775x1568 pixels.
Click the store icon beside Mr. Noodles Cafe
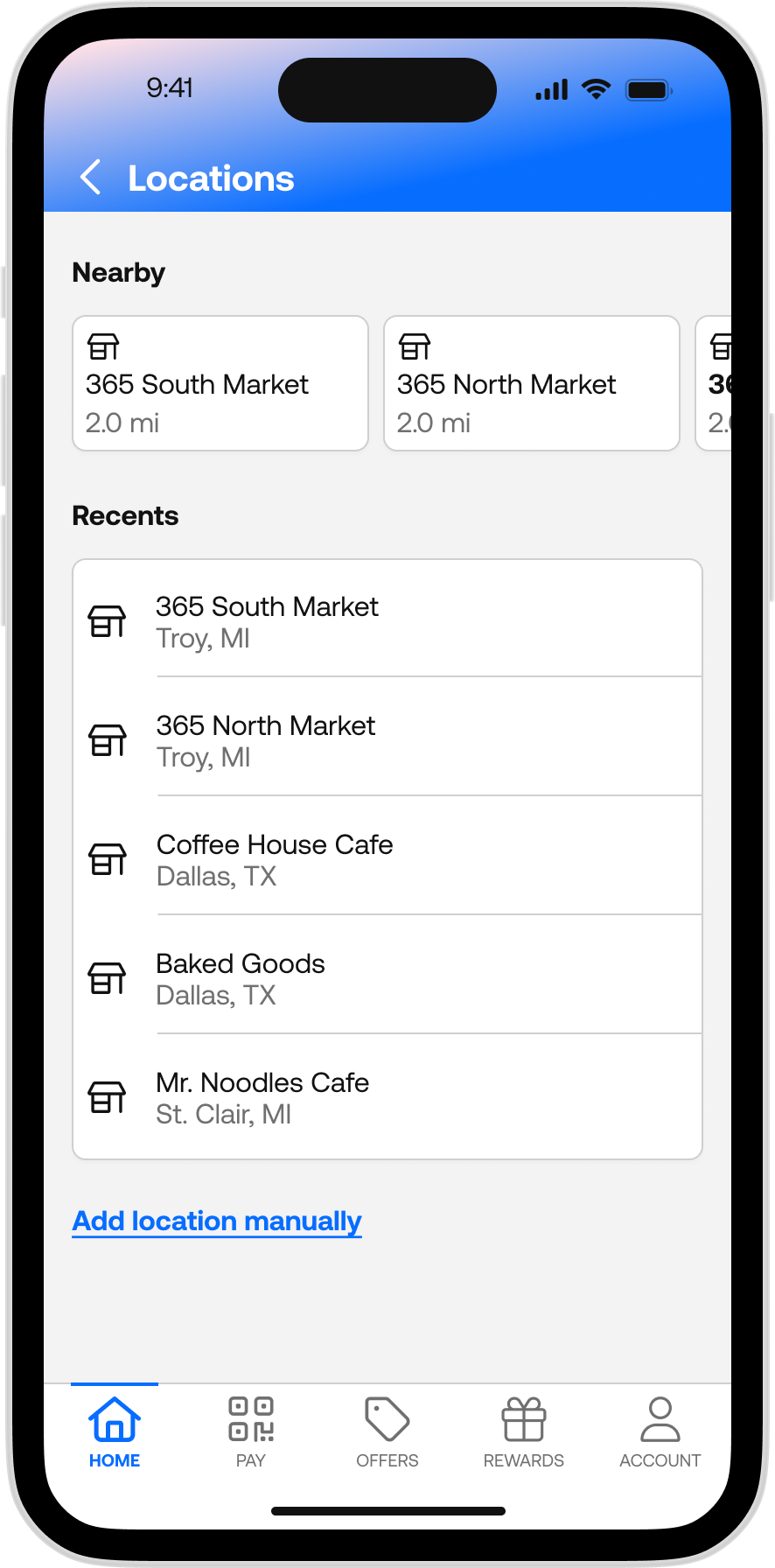(107, 1096)
